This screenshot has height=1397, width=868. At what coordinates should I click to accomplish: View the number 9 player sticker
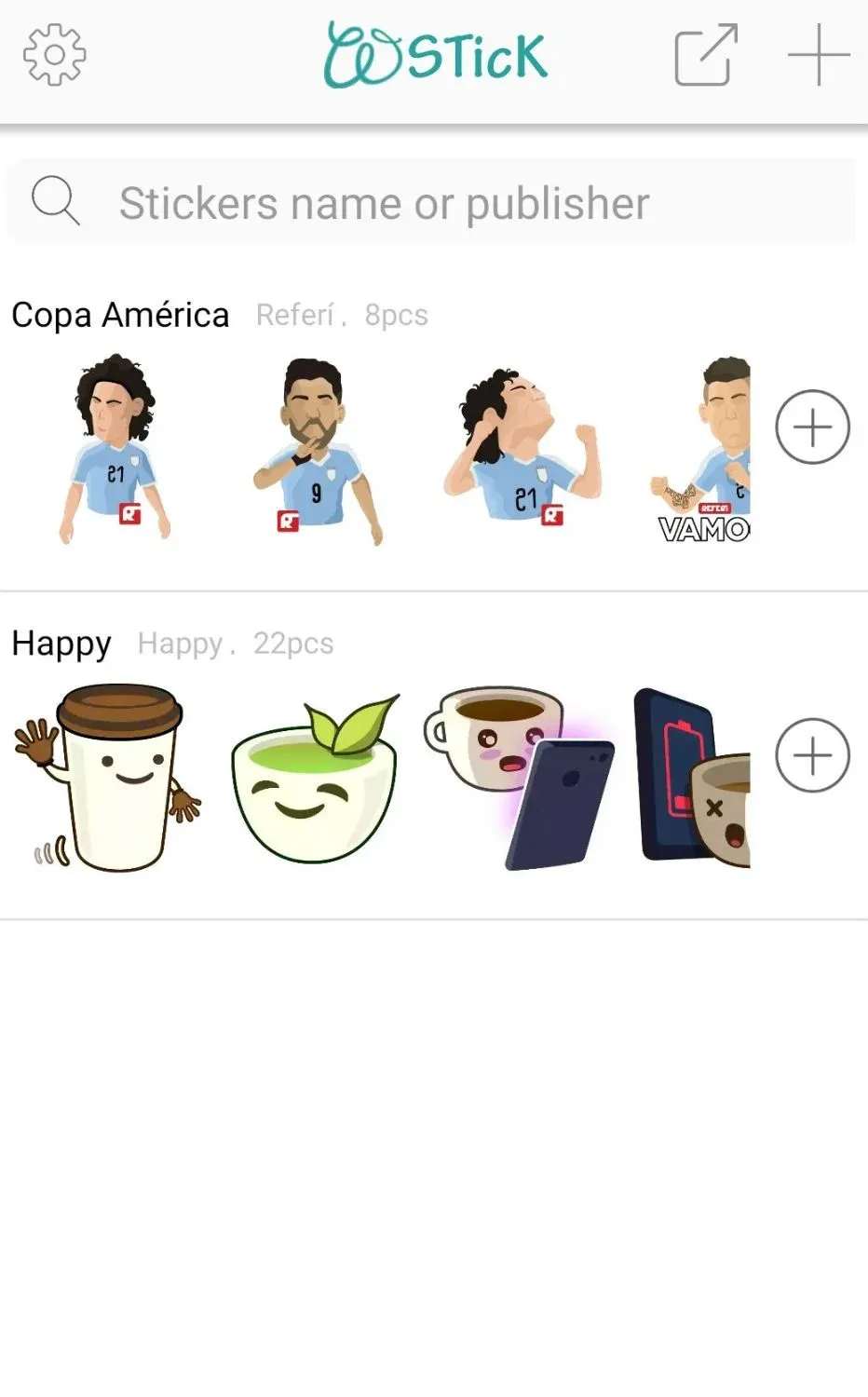click(x=317, y=452)
